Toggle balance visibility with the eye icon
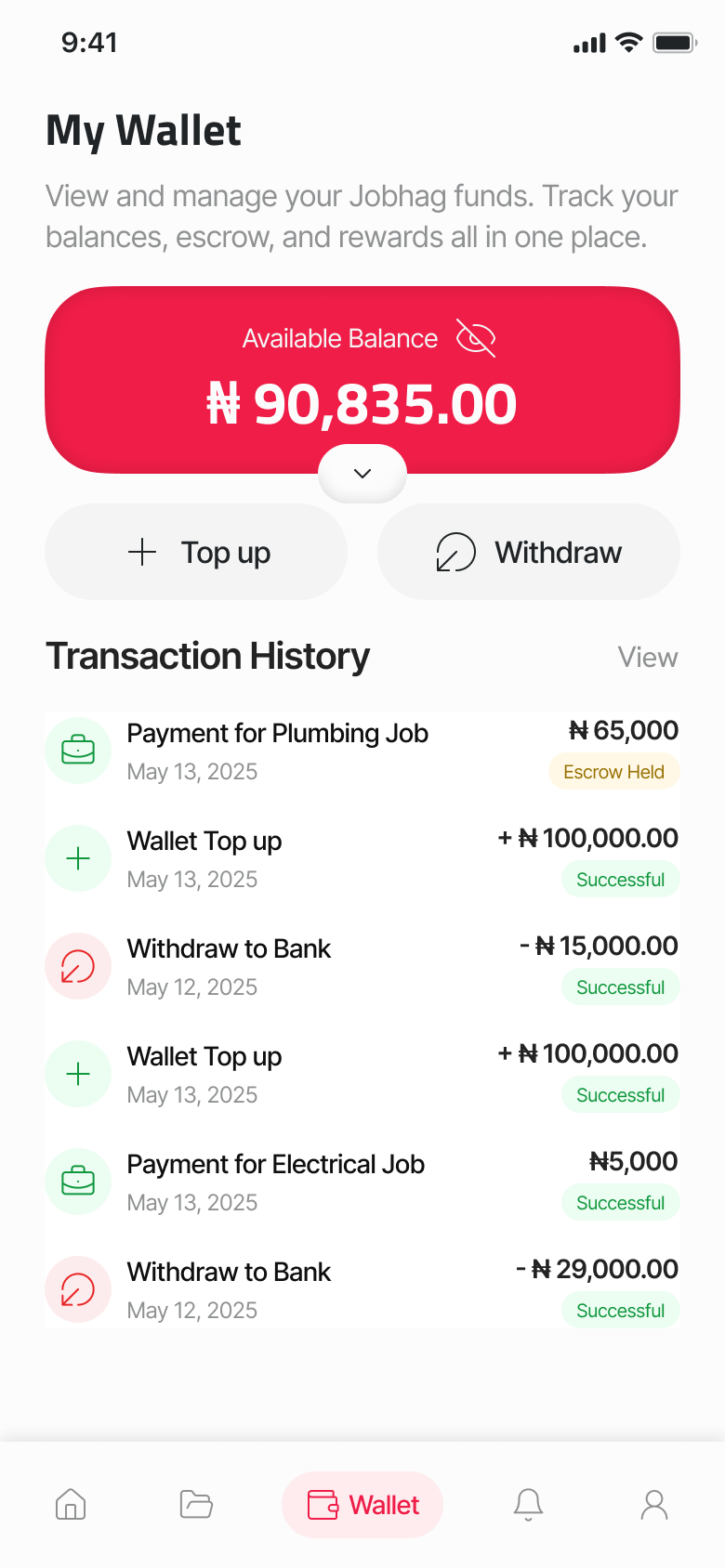 (476, 338)
